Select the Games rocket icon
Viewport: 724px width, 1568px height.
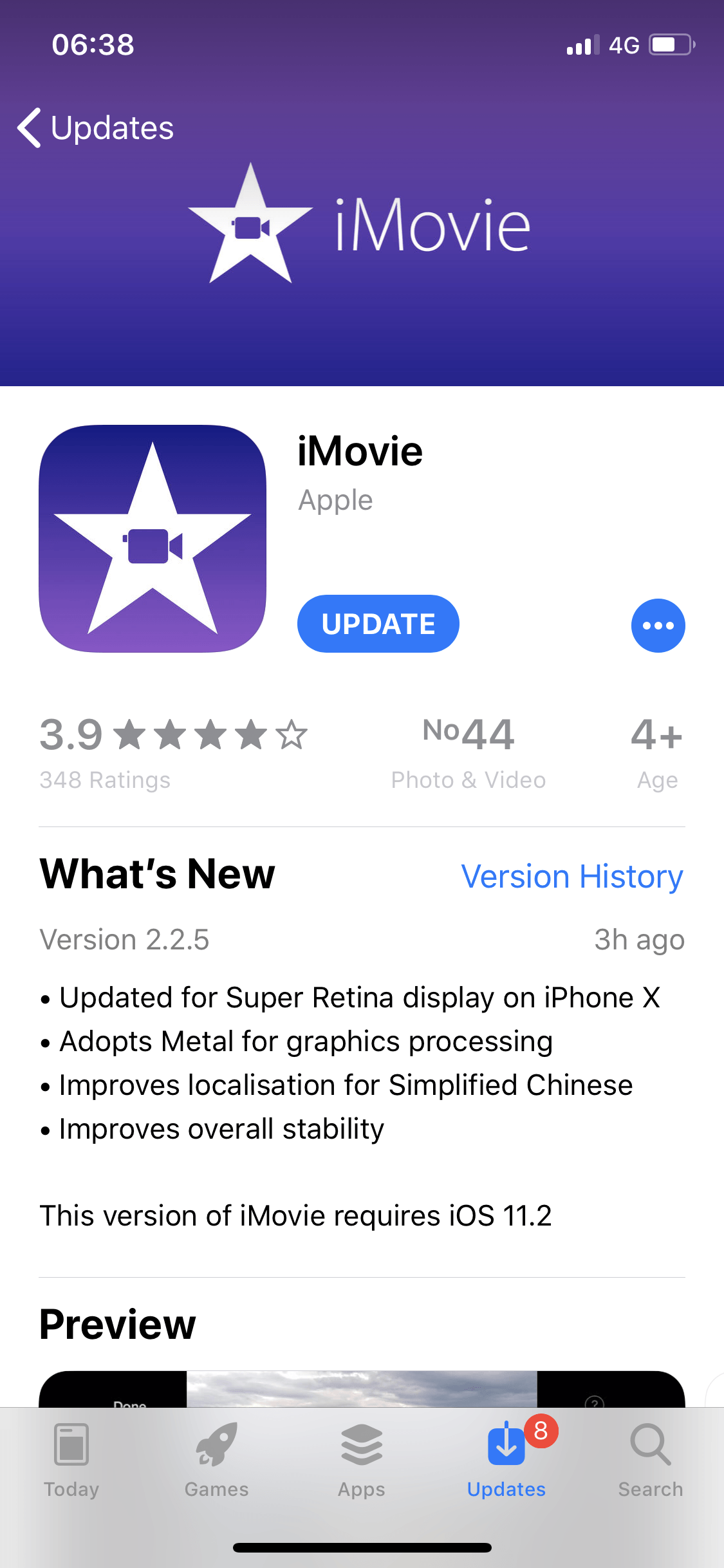[217, 1445]
